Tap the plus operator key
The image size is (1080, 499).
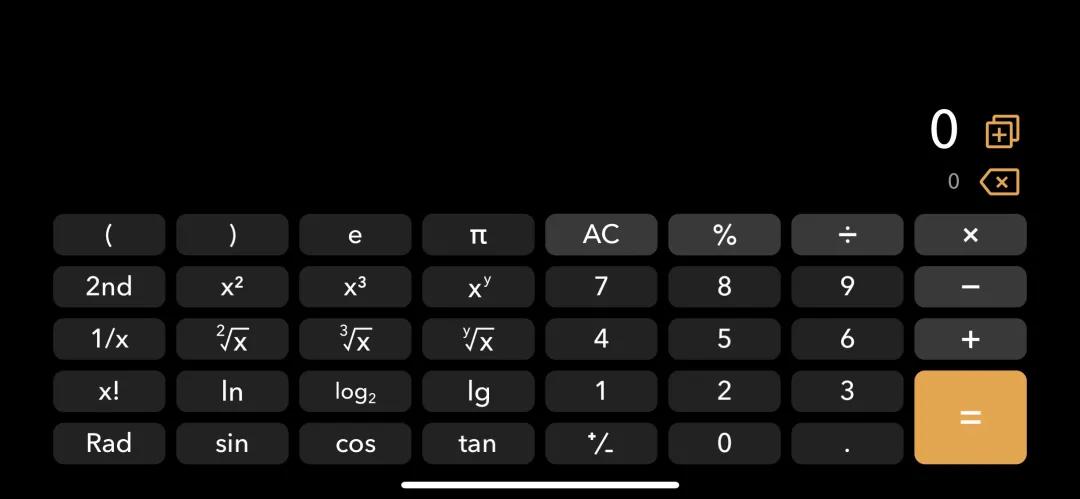point(970,339)
